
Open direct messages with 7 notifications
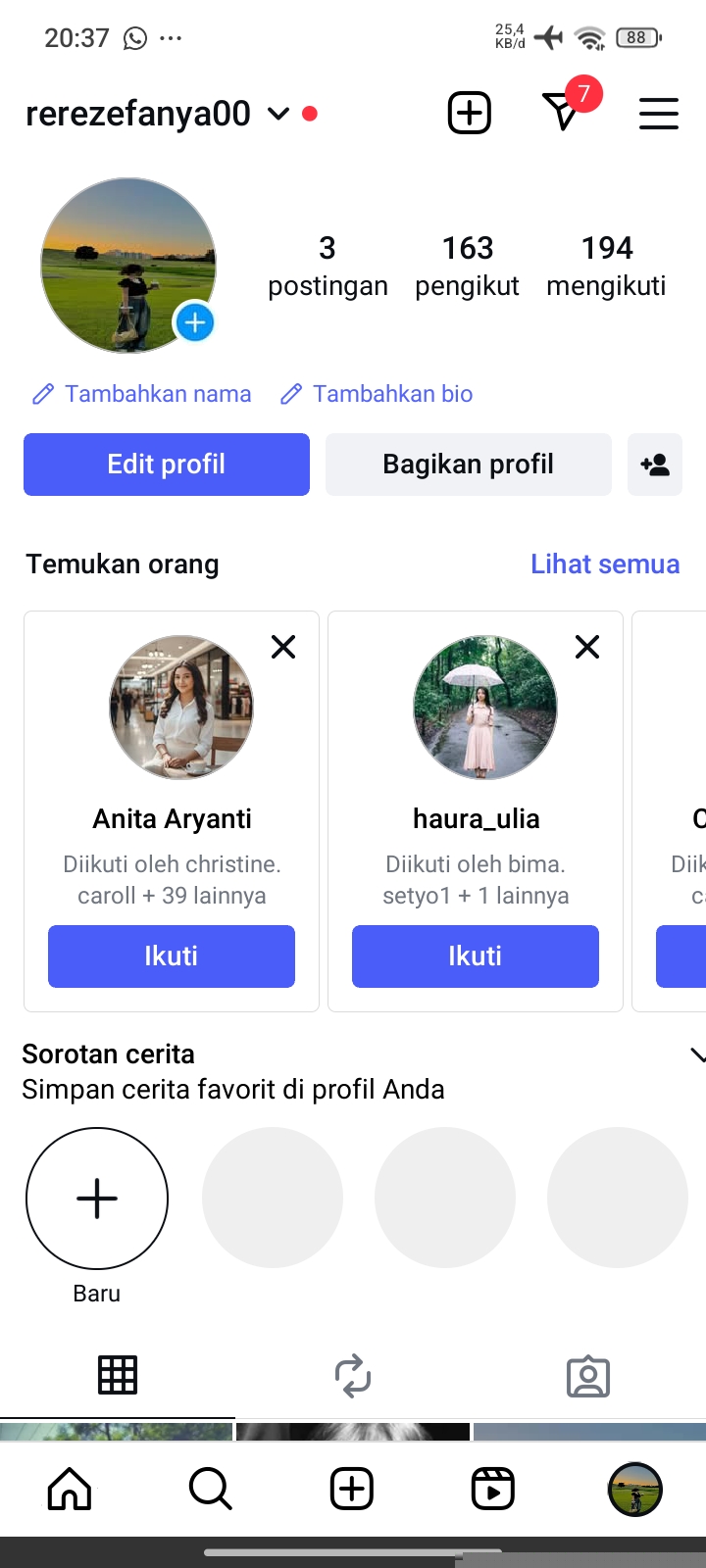click(x=563, y=112)
